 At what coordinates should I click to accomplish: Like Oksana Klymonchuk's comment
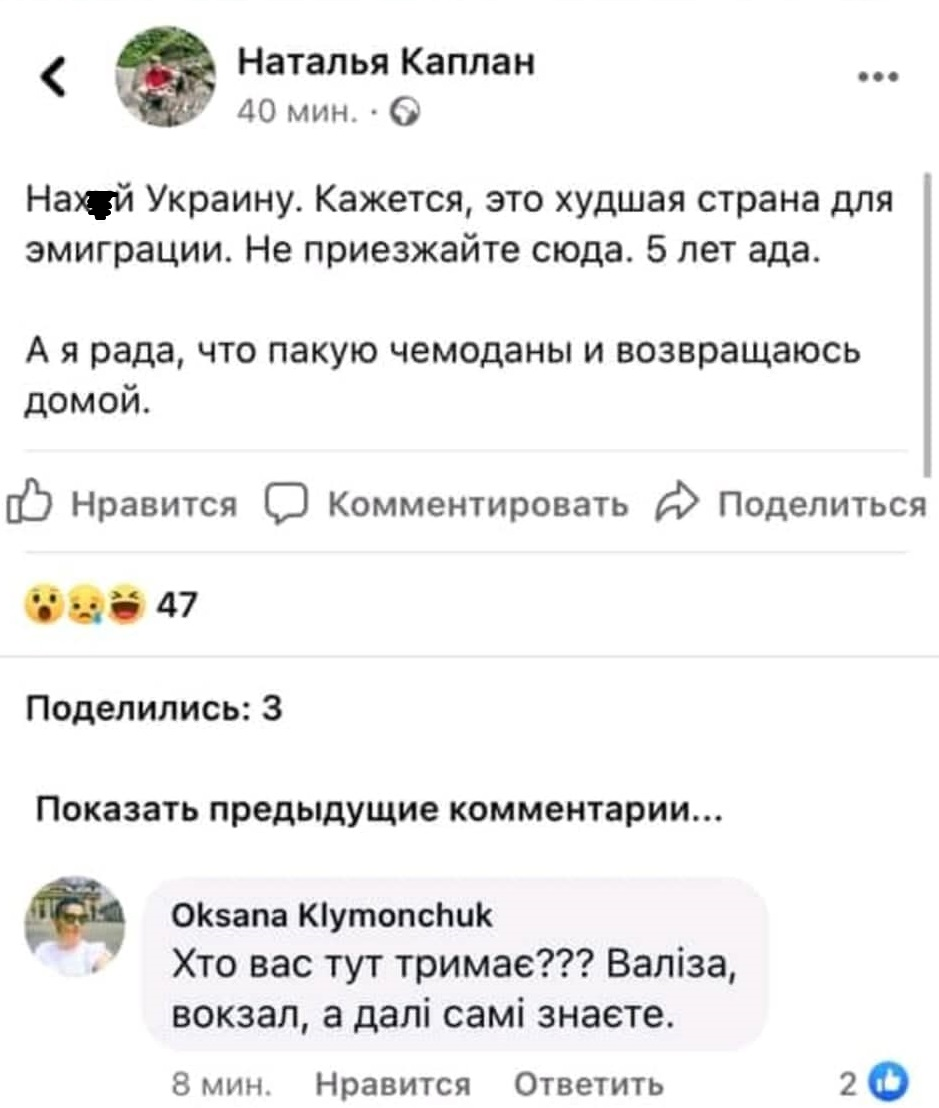point(392,1082)
